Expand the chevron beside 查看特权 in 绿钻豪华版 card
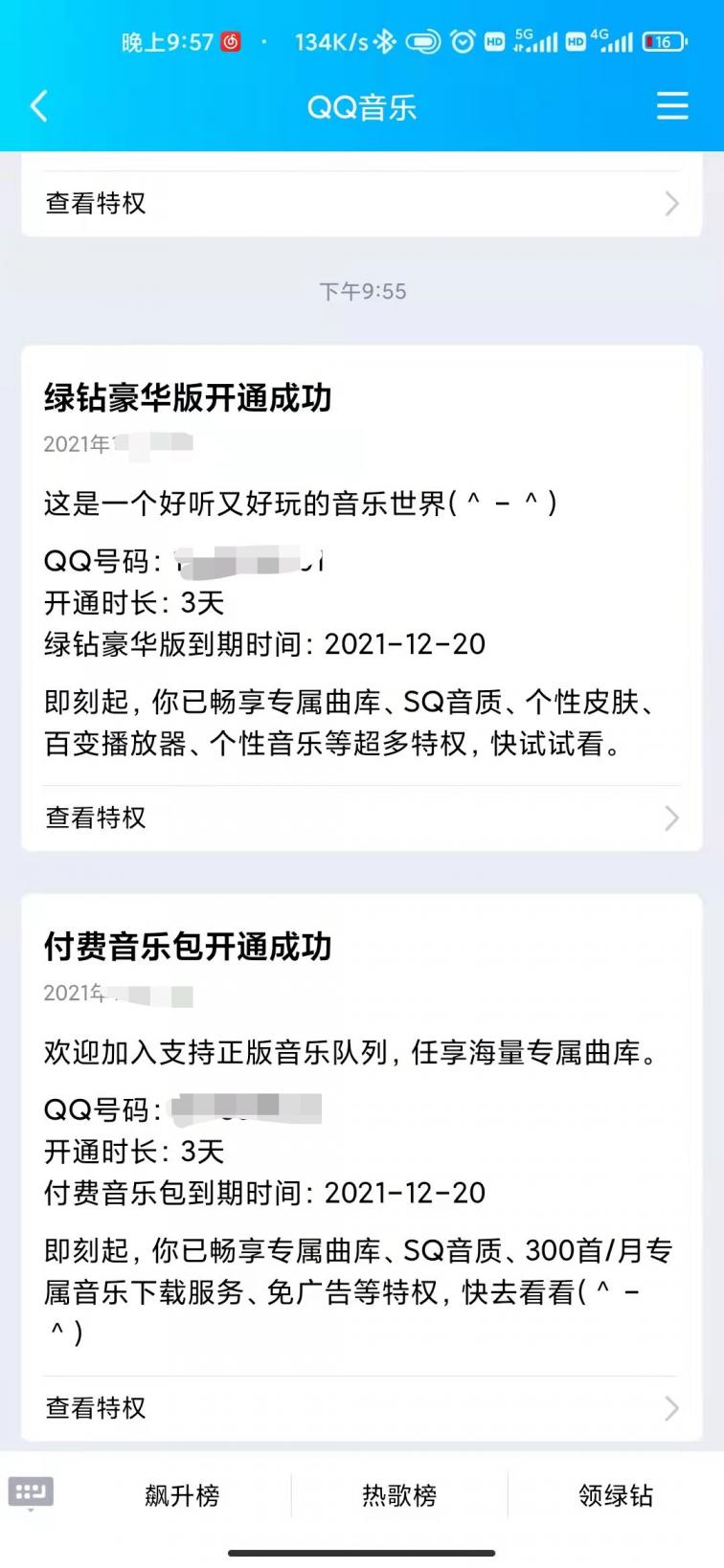 (673, 818)
